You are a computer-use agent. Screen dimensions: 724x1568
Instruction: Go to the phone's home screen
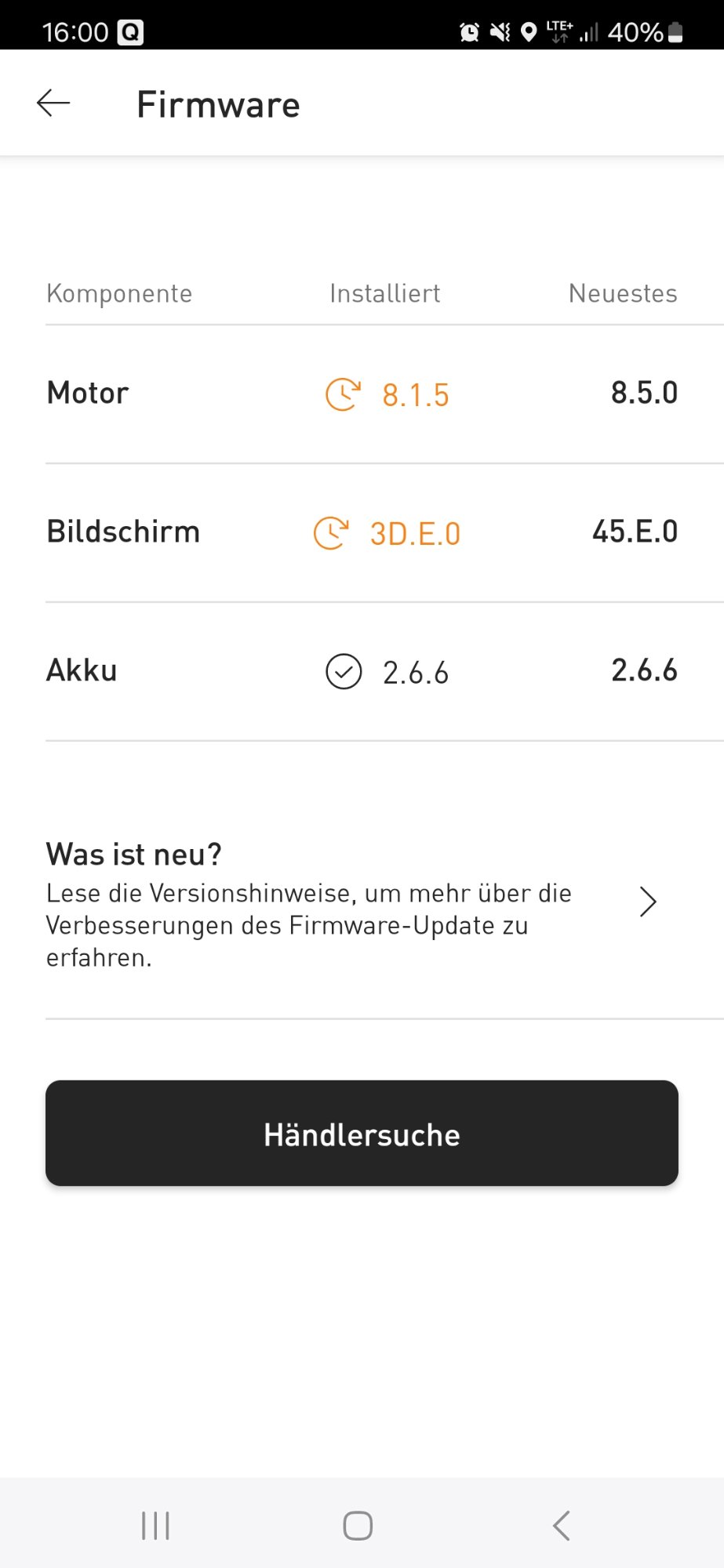pyautogui.click(x=358, y=1526)
